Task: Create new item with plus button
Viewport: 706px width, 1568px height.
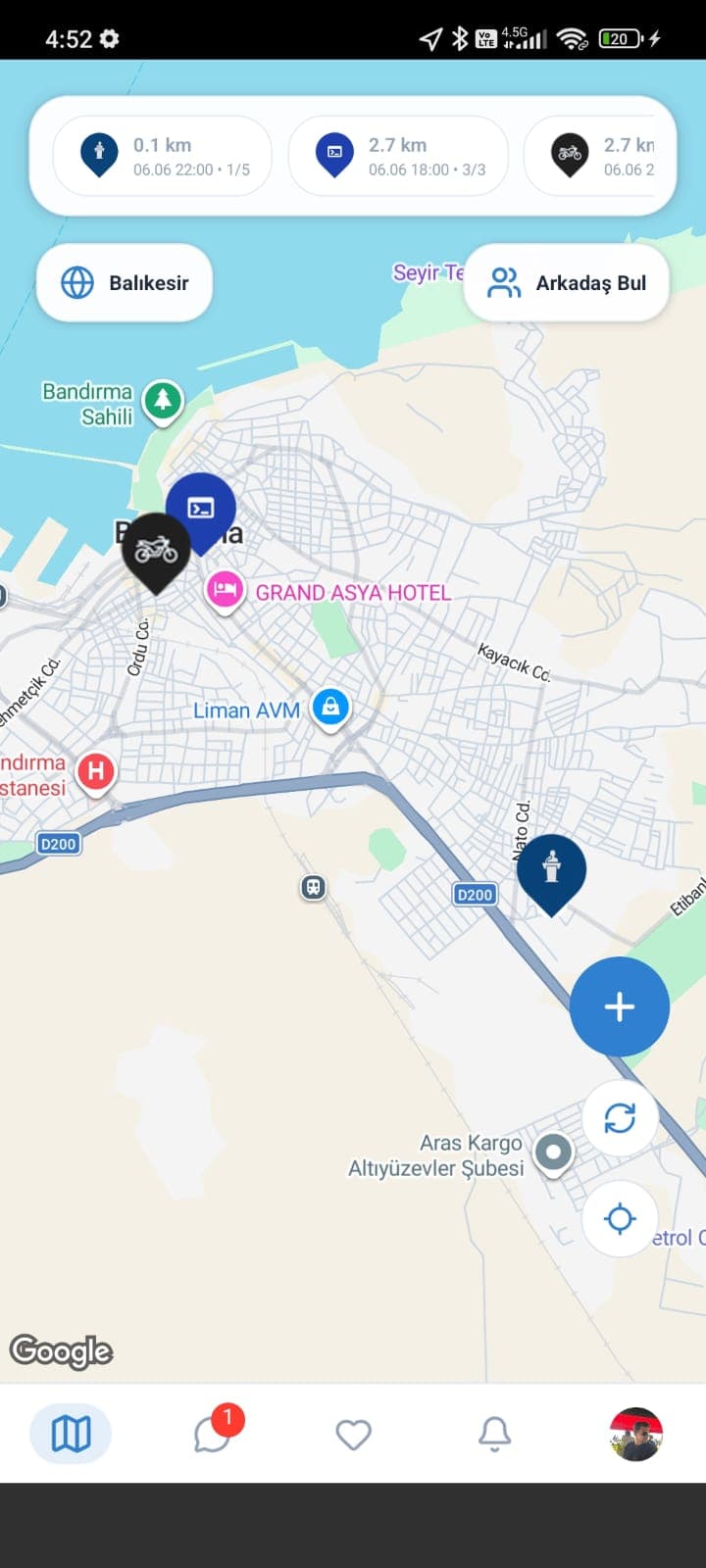Action: (620, 1006)
